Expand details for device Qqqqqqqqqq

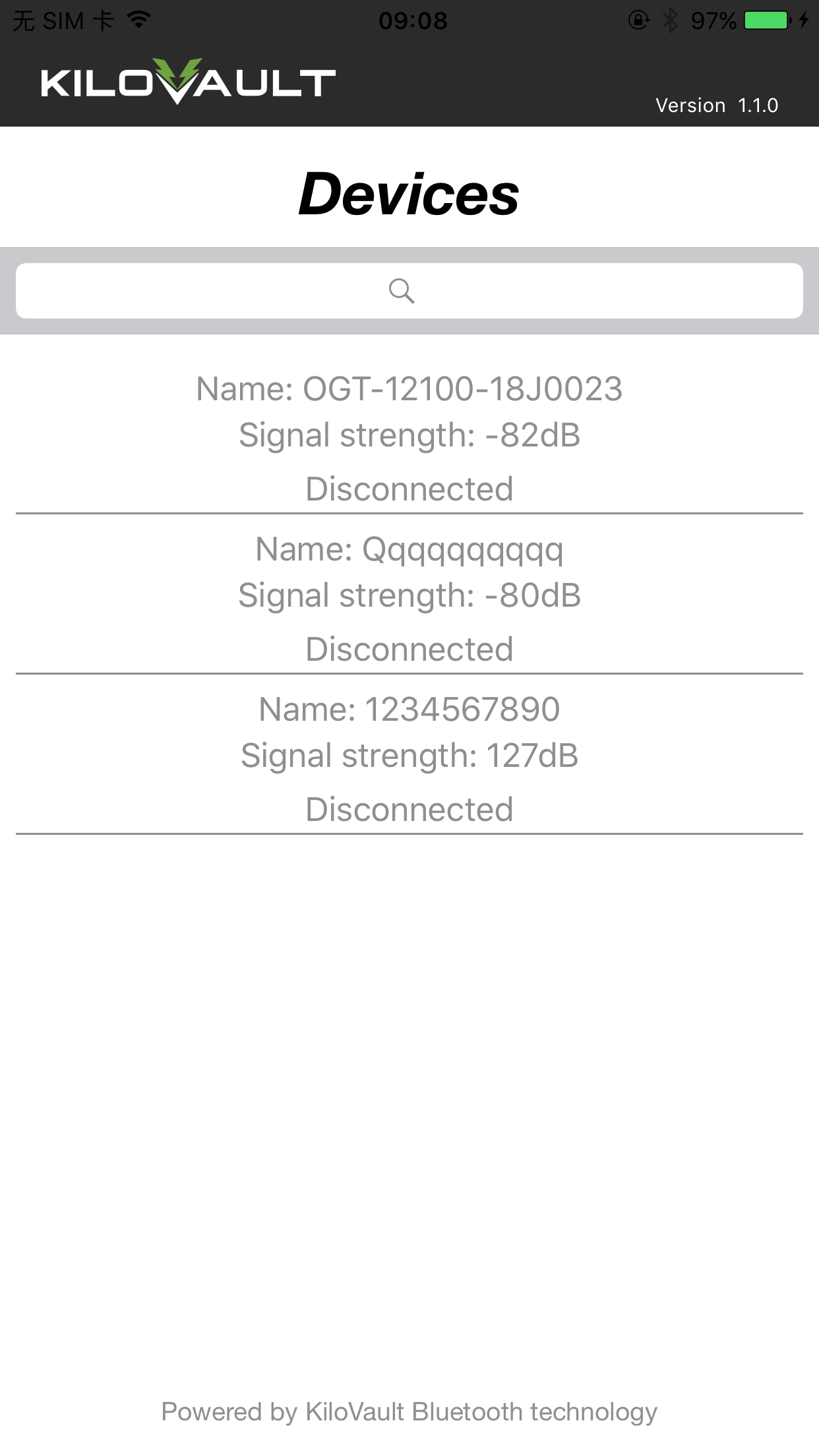(x=409, y=550)
